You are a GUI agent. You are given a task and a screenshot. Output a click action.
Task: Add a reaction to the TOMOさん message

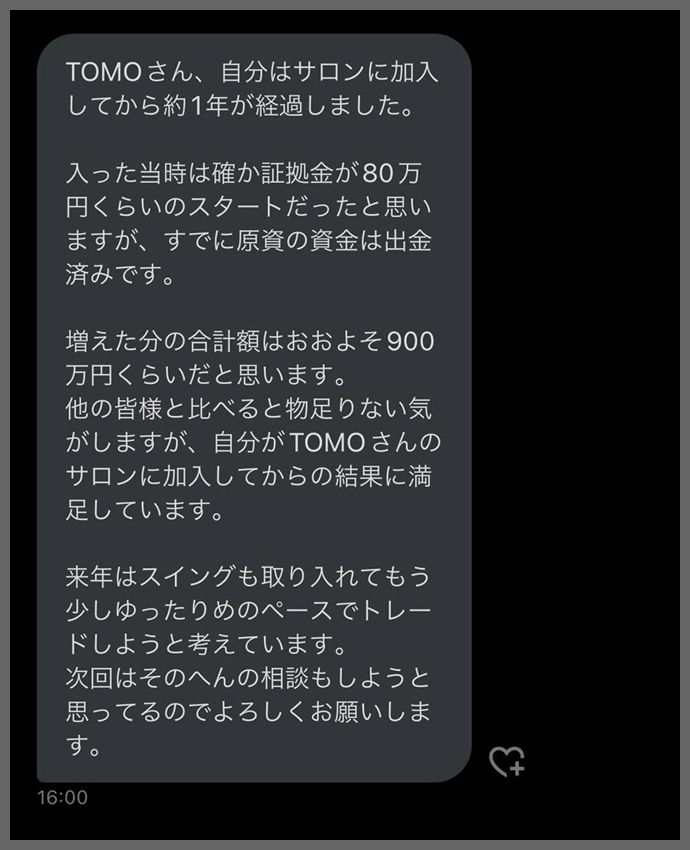506,761
